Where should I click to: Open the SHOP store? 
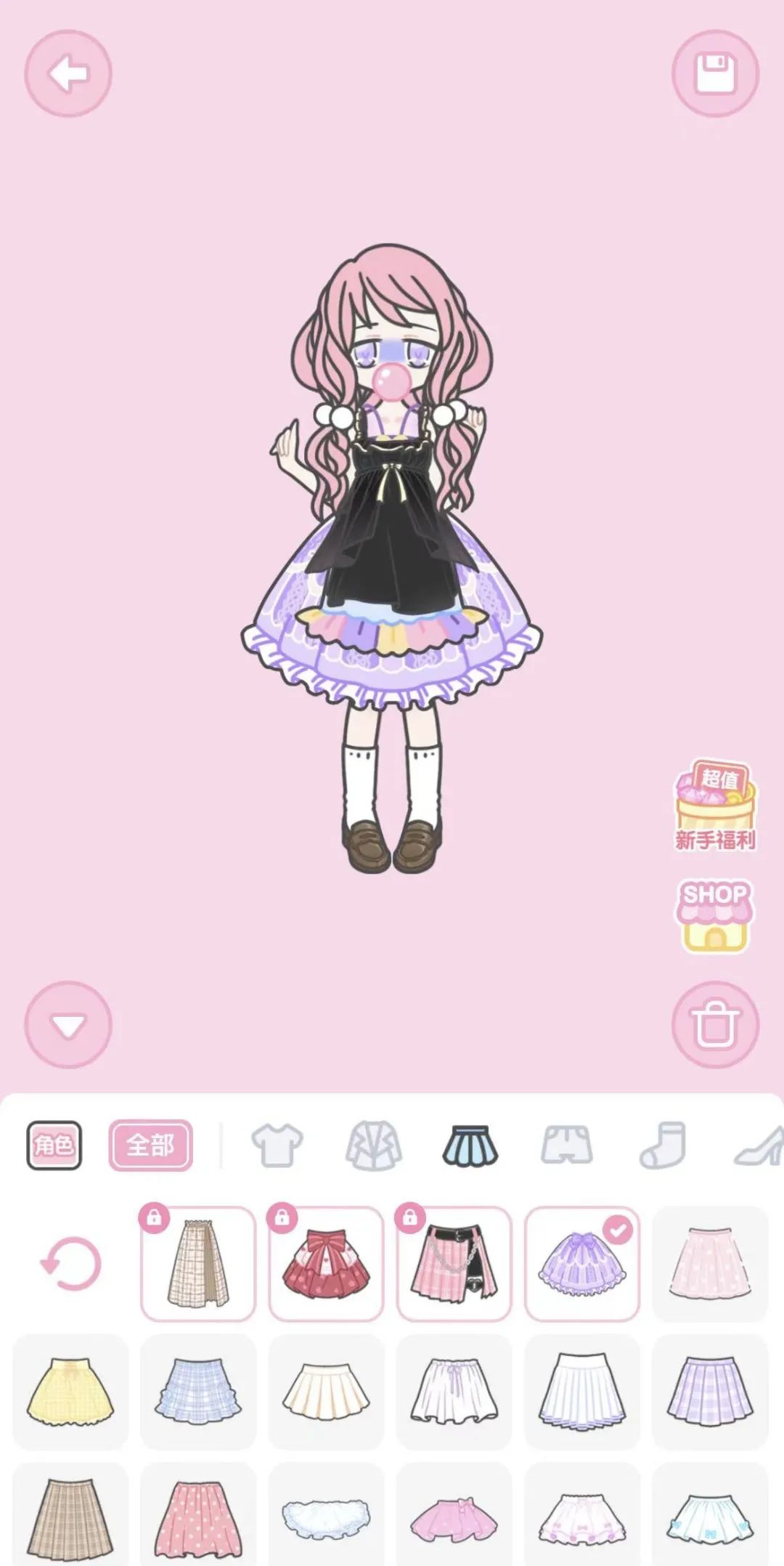tap(715, 915)
